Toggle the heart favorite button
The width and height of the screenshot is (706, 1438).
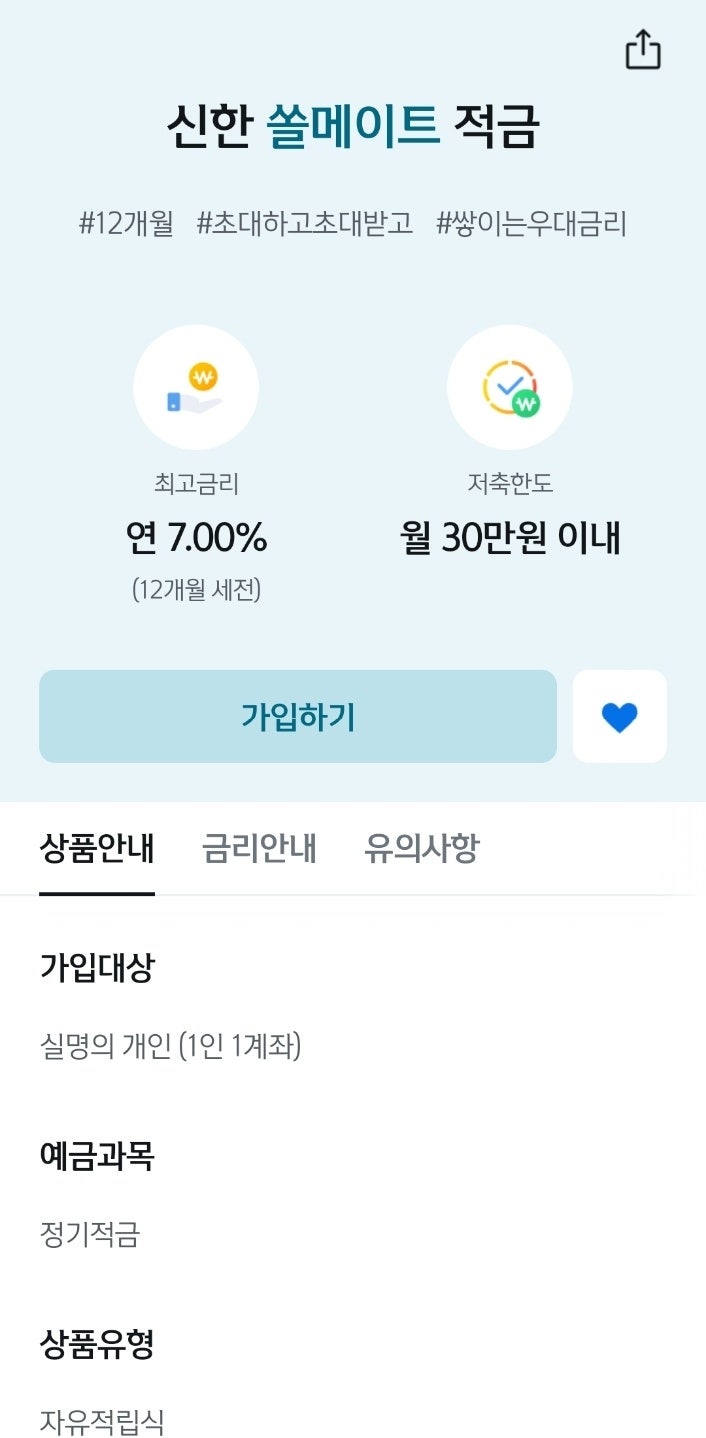620,716
